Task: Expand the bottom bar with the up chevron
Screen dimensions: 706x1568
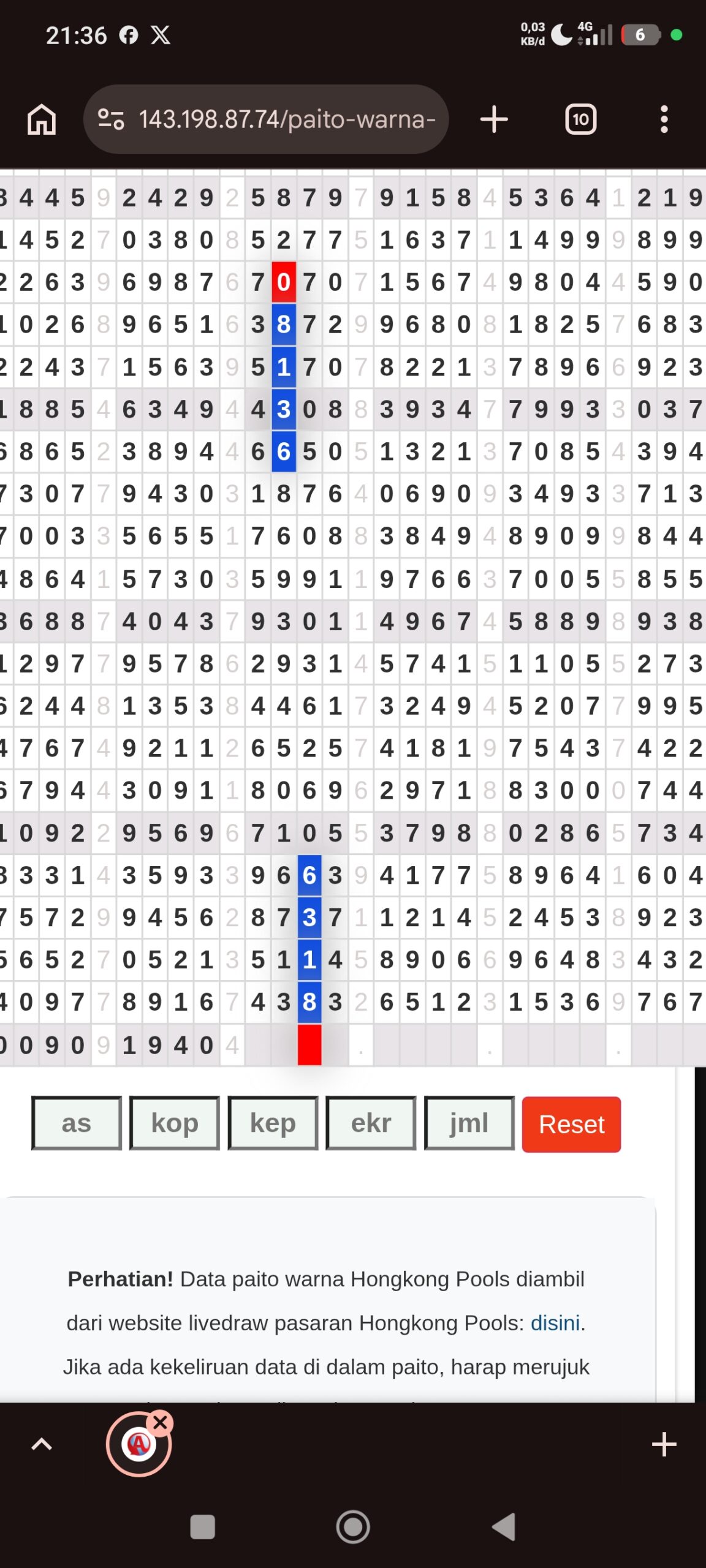Action: tap(42, 1444)
